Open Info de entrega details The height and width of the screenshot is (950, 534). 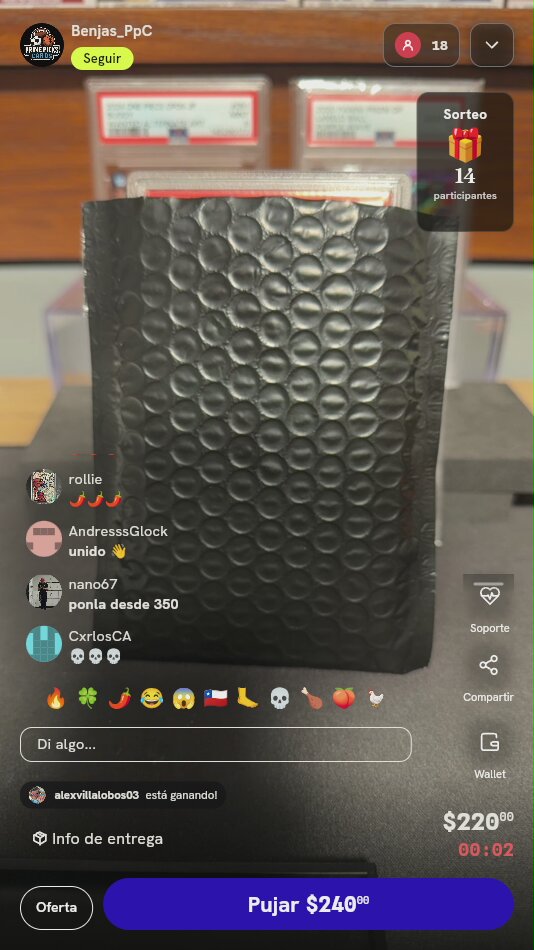(x=98, y=839)
